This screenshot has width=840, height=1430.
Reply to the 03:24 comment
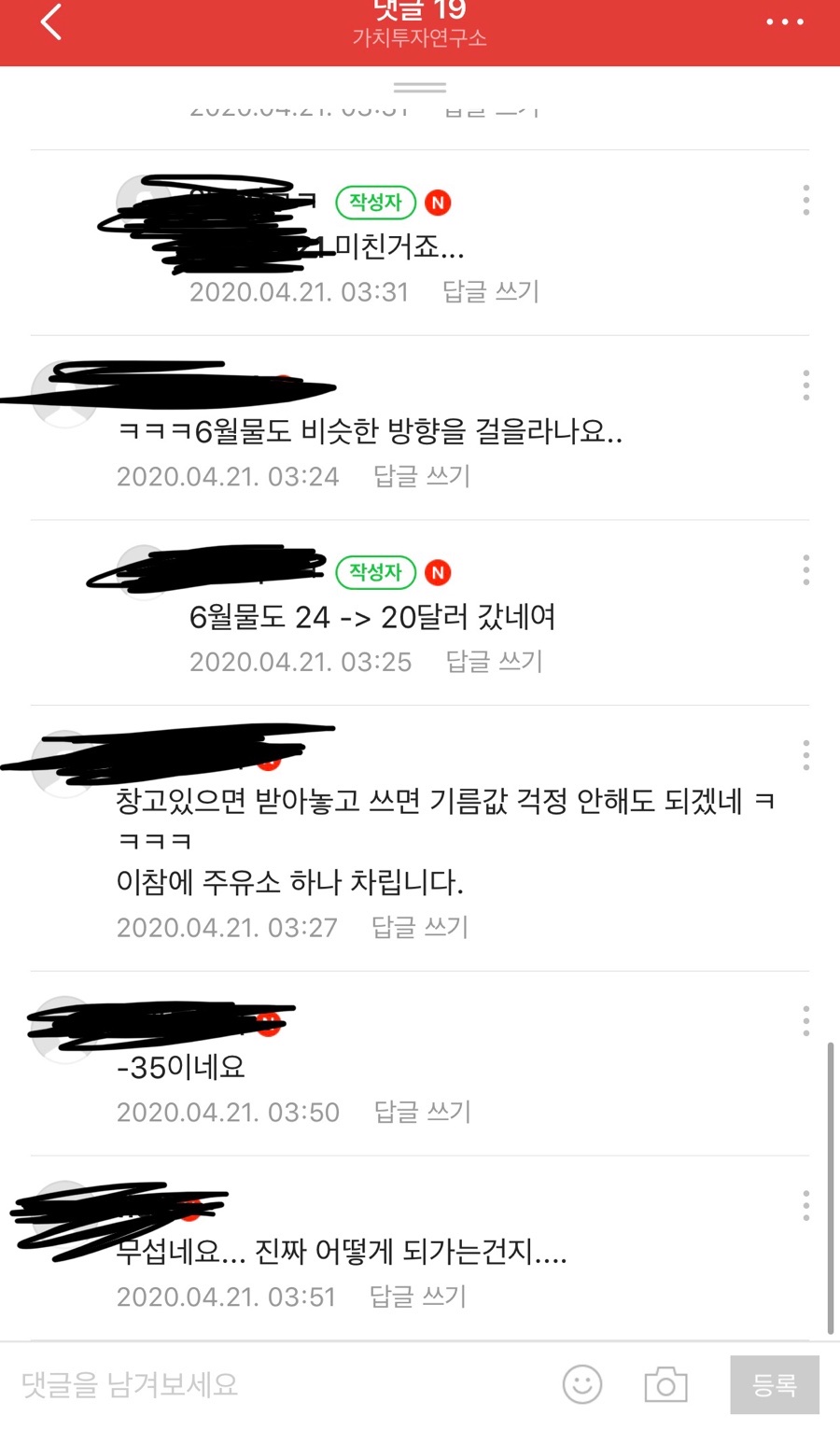coord(422,476)
